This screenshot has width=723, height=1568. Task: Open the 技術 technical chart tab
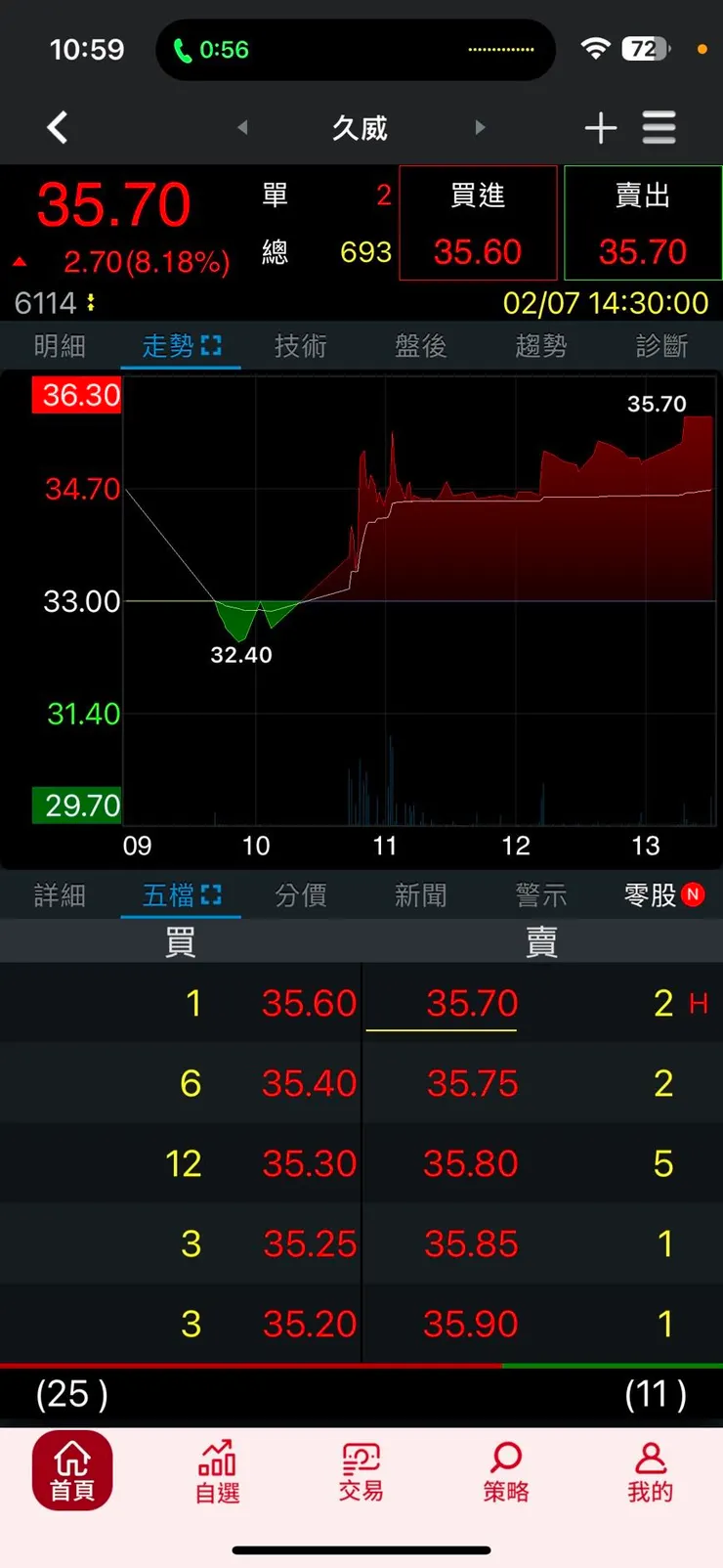301,346
